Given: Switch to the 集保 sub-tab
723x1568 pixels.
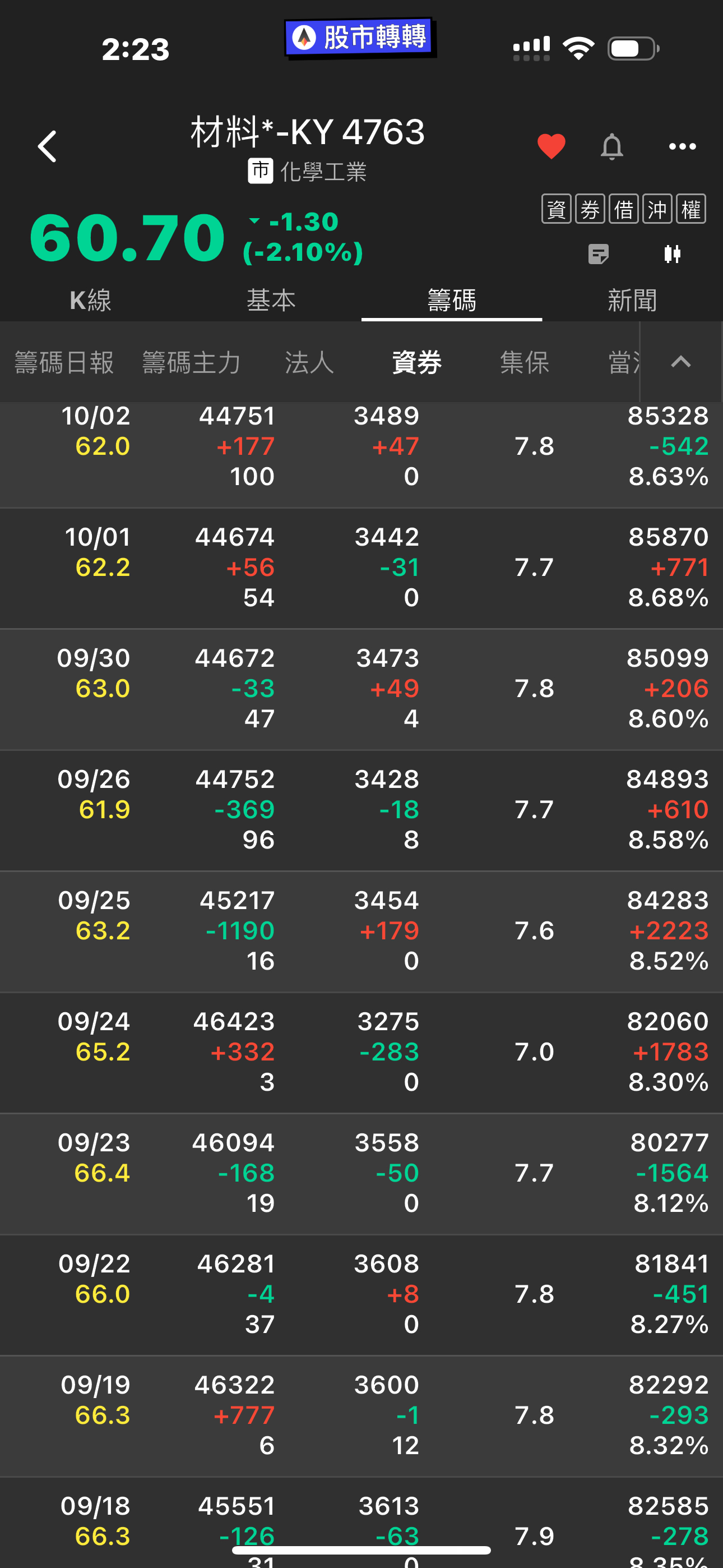Looking at the screenshot, I should tap(524, 363).
